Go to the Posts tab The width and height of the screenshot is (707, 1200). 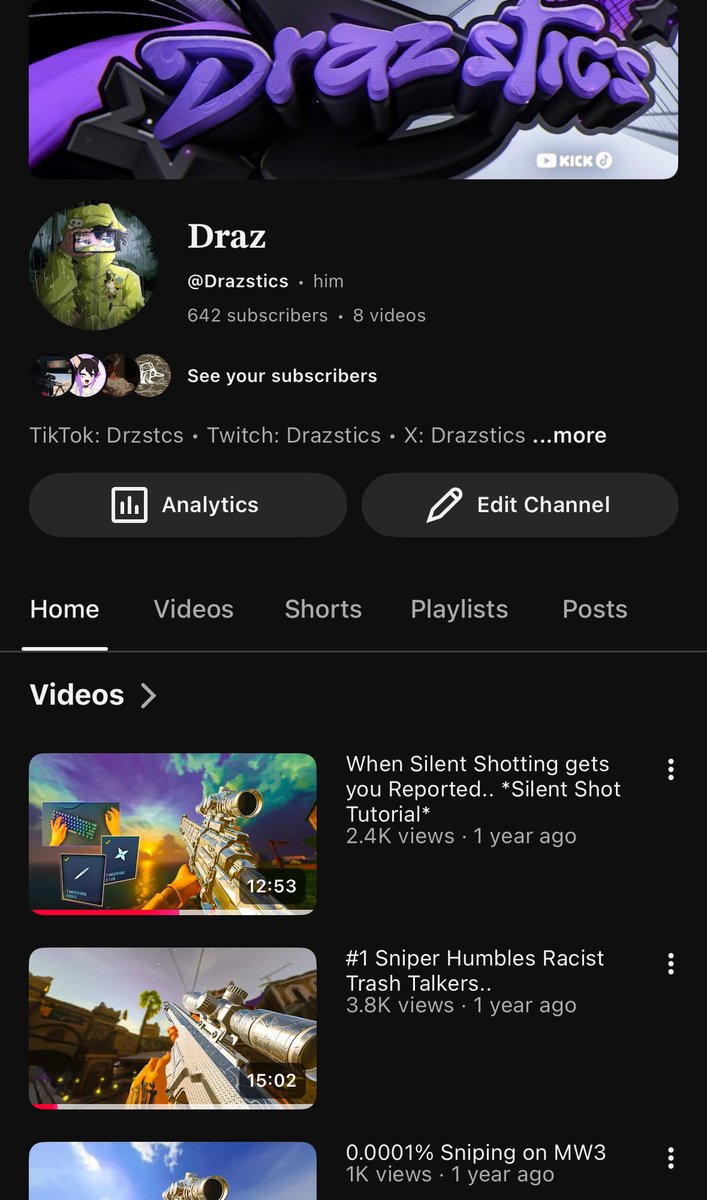[x=594, y=609]
